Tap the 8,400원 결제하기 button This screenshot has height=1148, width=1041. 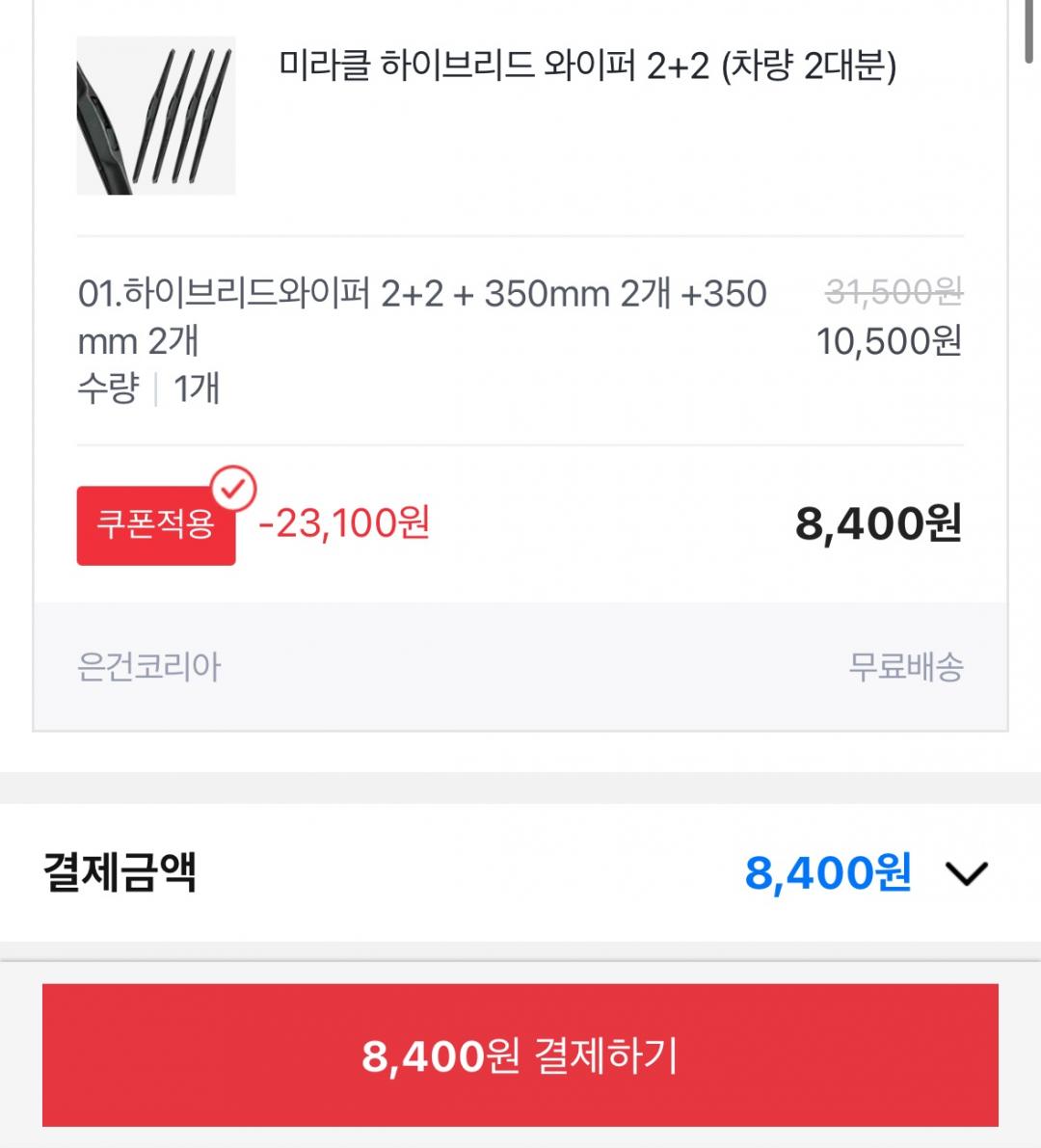520,1055
